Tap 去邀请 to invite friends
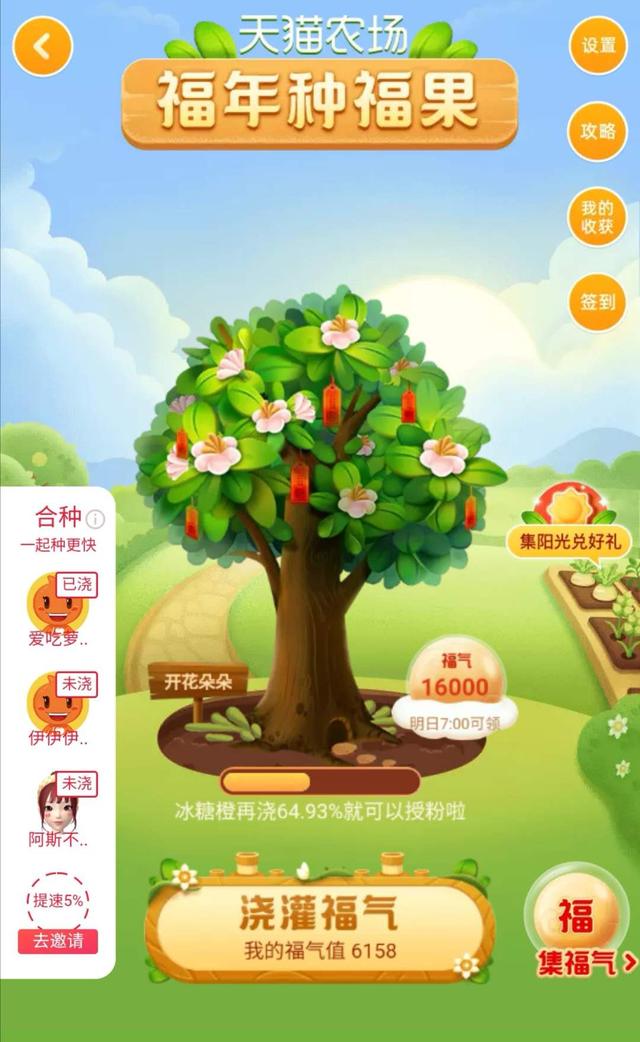The height and width of the screenshot is (1042, 640). click(58, 940)
